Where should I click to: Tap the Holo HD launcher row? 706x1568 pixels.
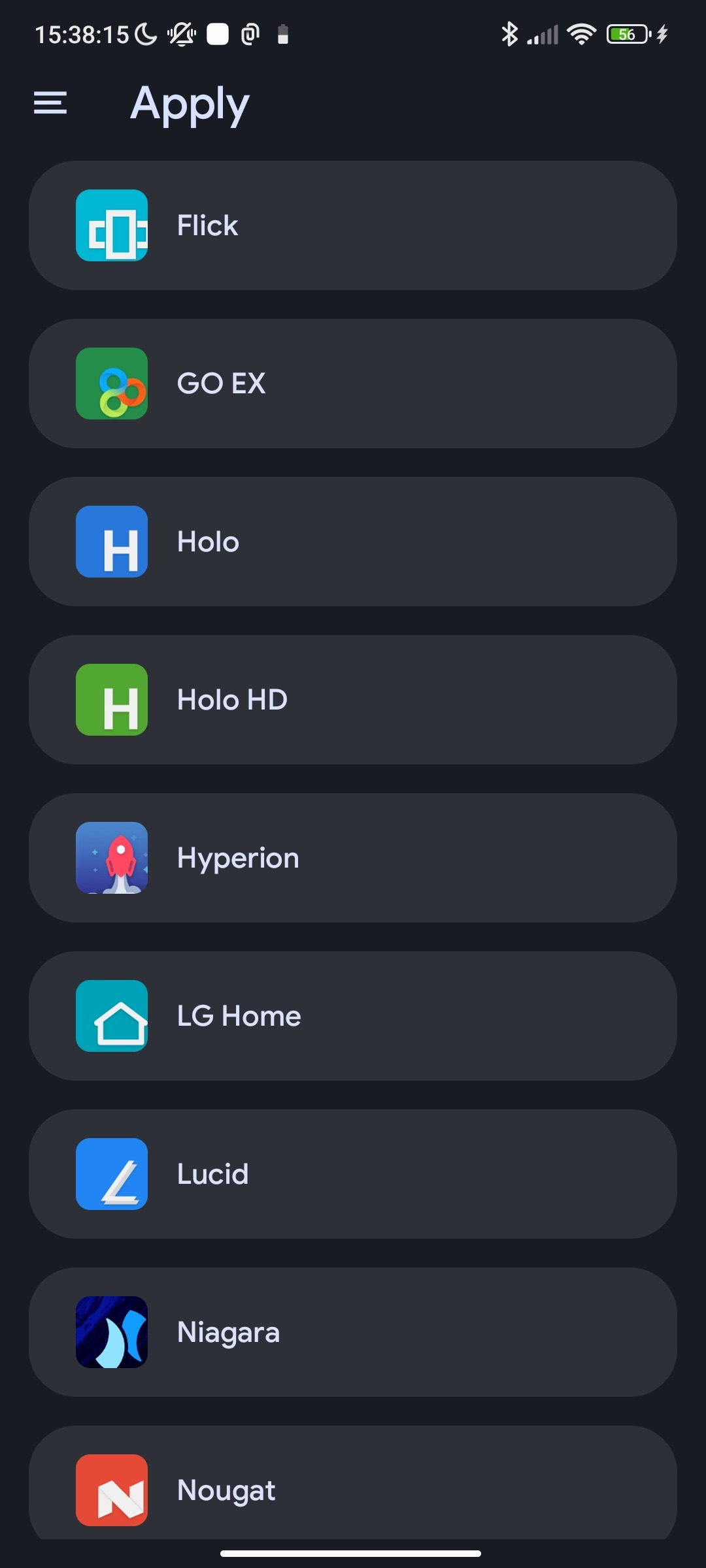tap(353, 700)
